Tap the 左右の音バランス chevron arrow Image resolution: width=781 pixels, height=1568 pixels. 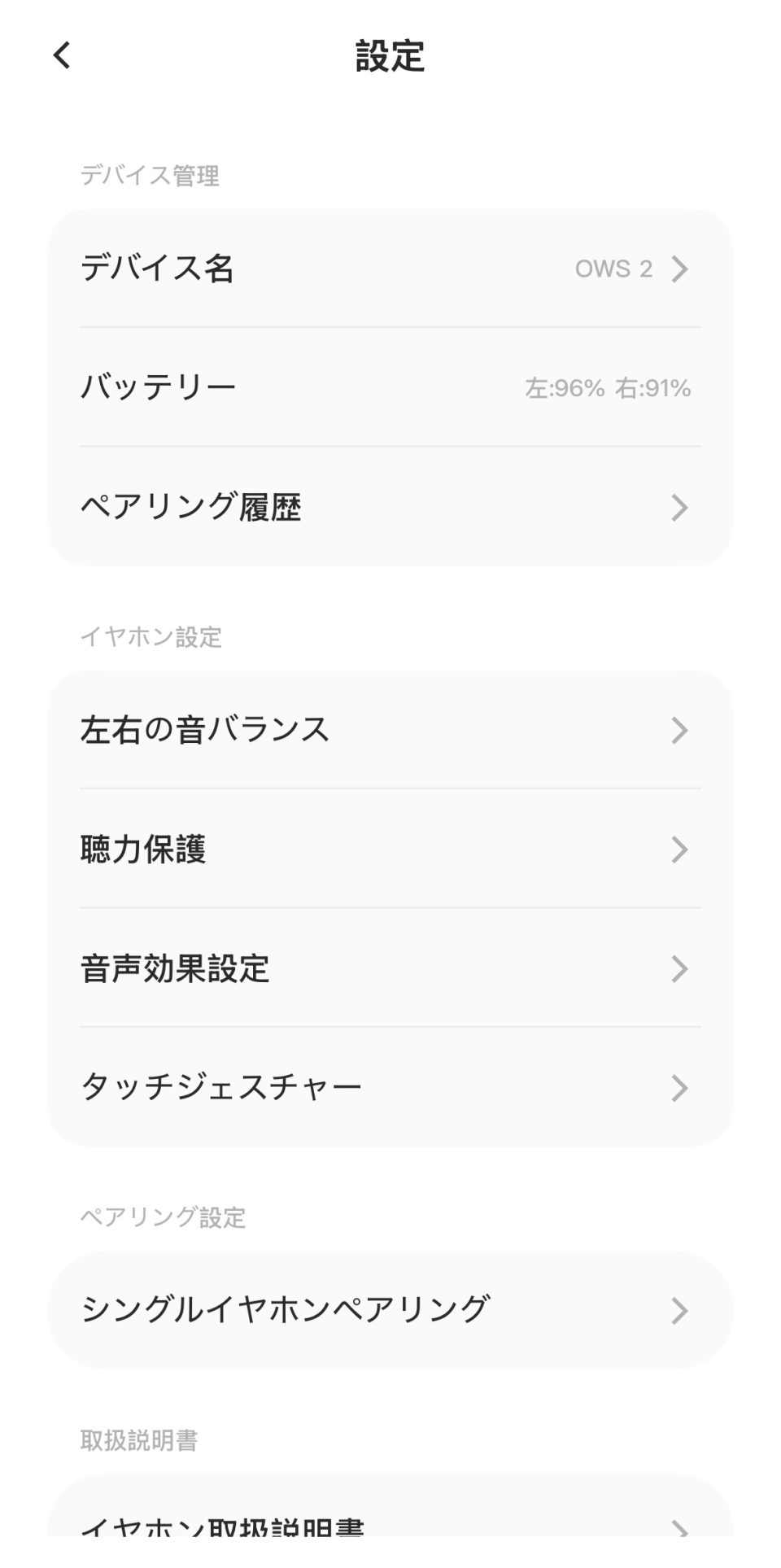pyautogui.click(x=680, y=730)
